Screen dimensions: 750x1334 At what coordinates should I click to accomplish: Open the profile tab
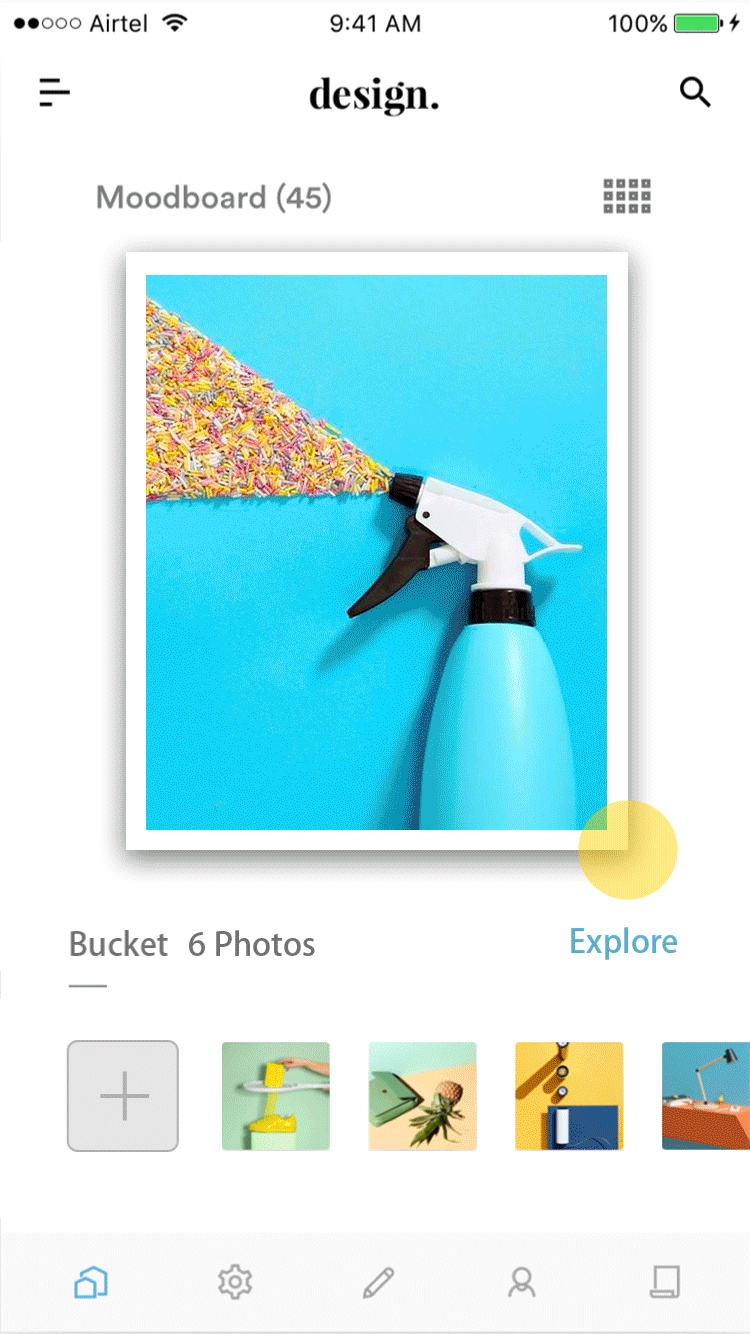coord(521,1281)
